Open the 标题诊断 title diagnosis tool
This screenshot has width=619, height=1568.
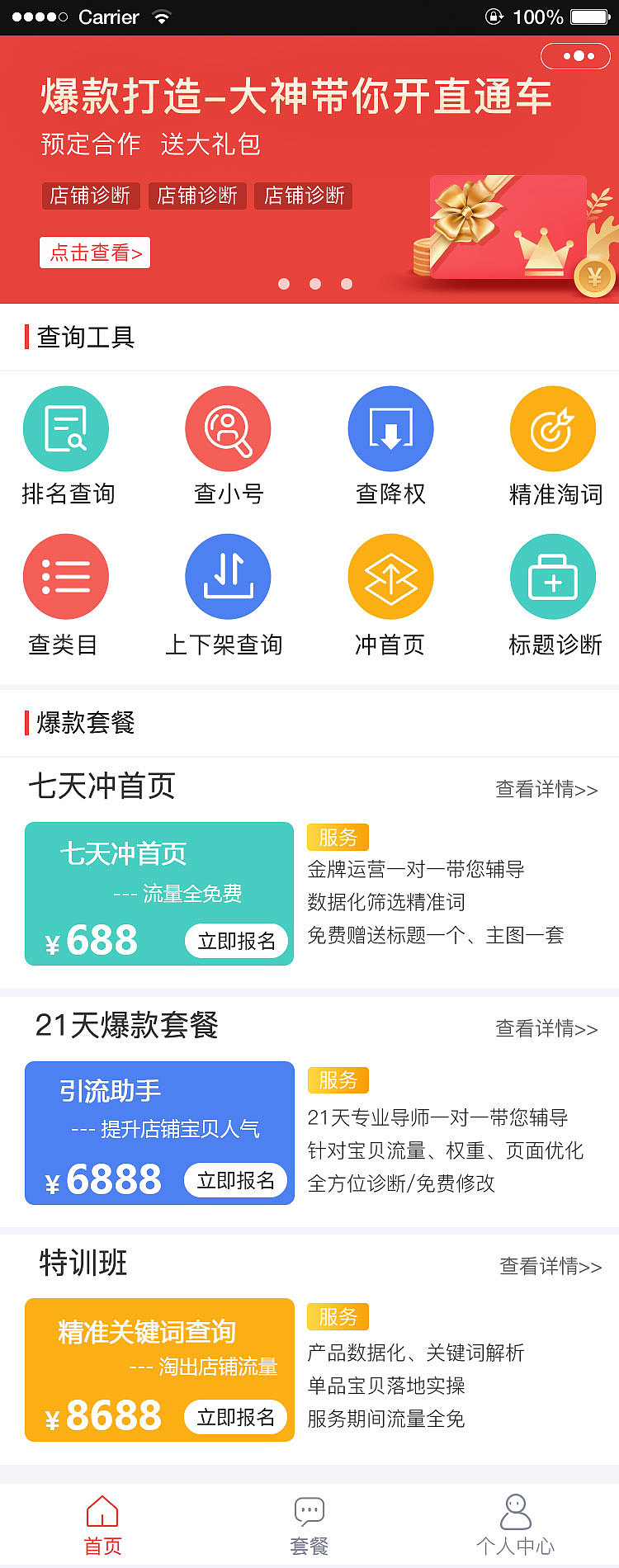[553, 576]
